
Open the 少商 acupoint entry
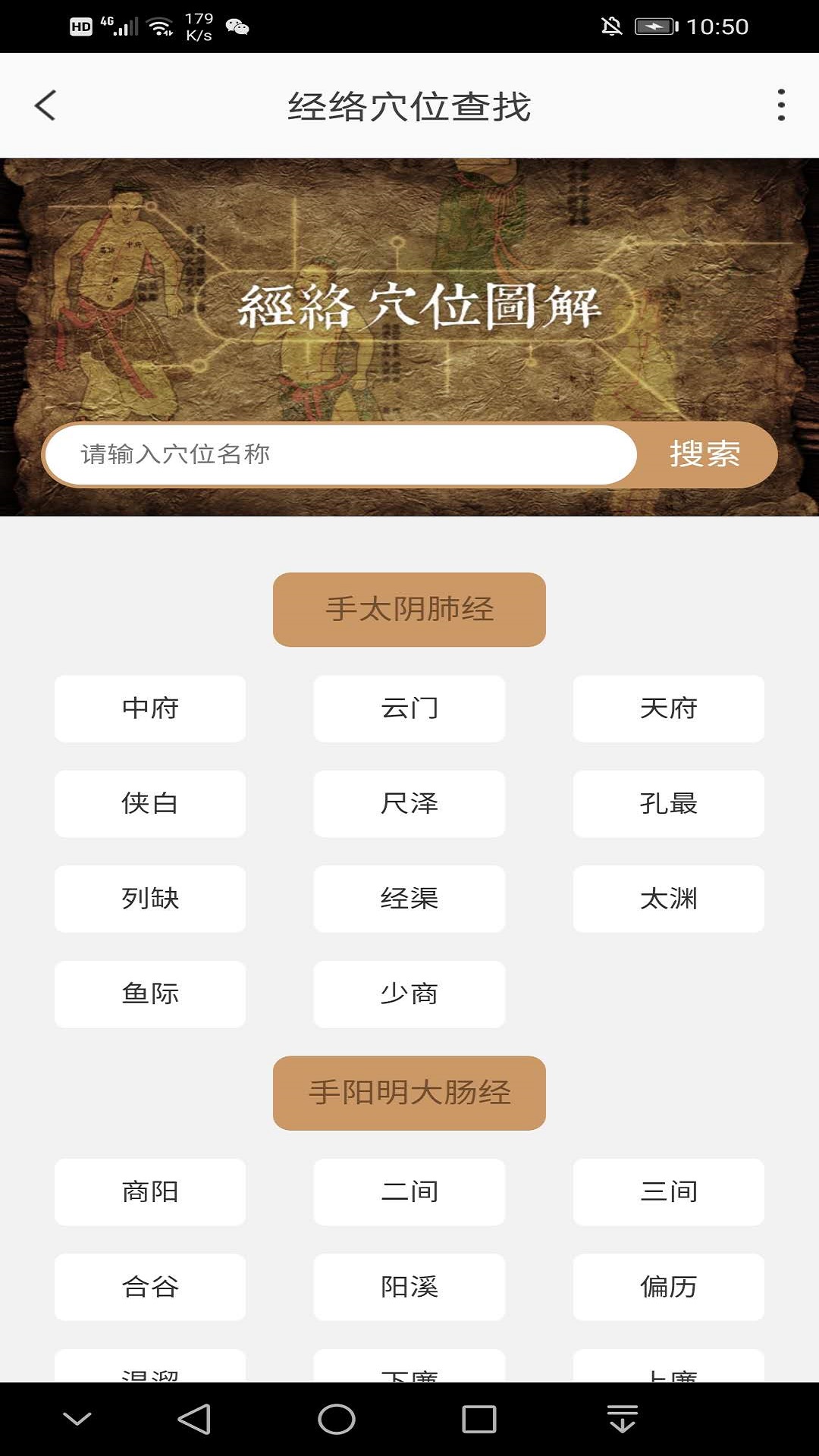(x=409, y=994)
